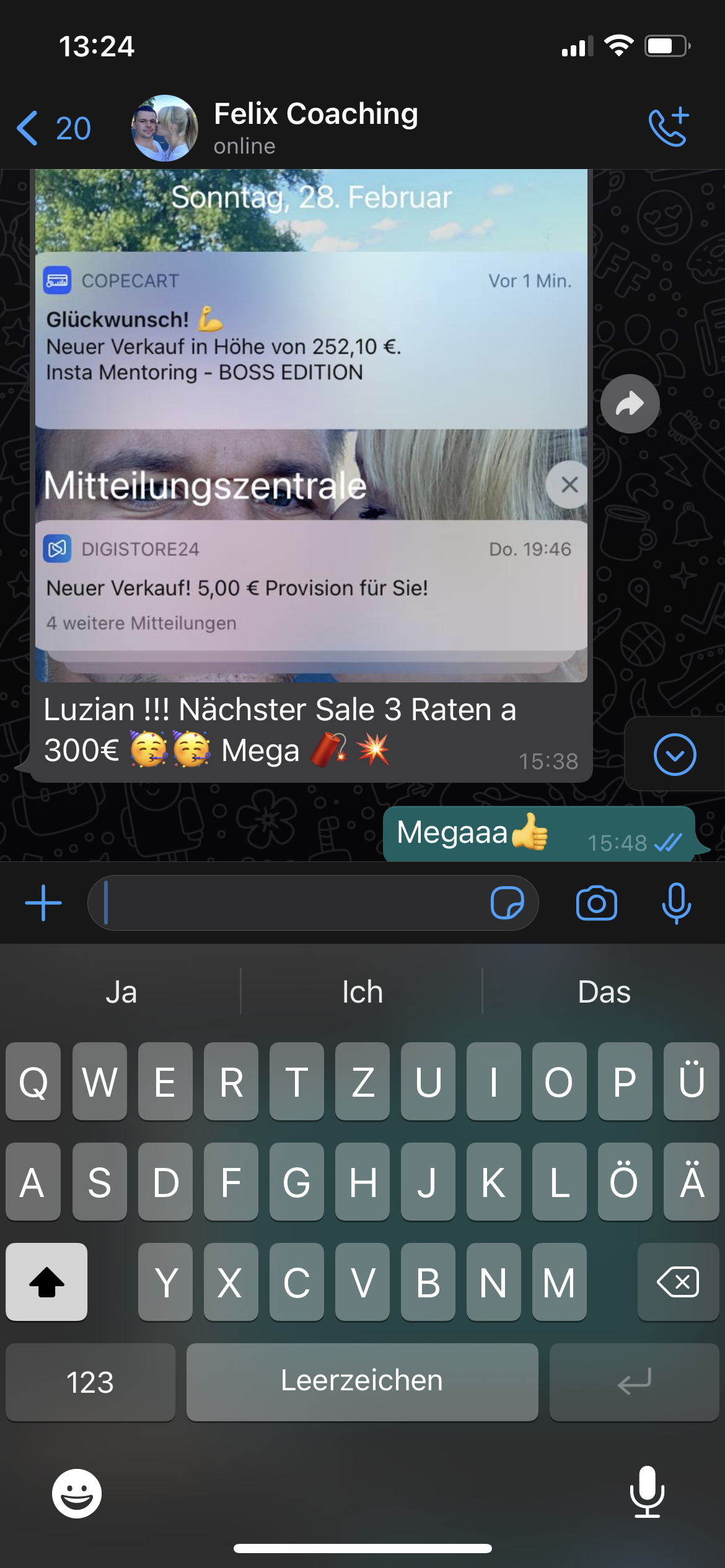Open the camera to send a photo
The height and width of the screenshot is (1568, 725).
coord(596,903)
